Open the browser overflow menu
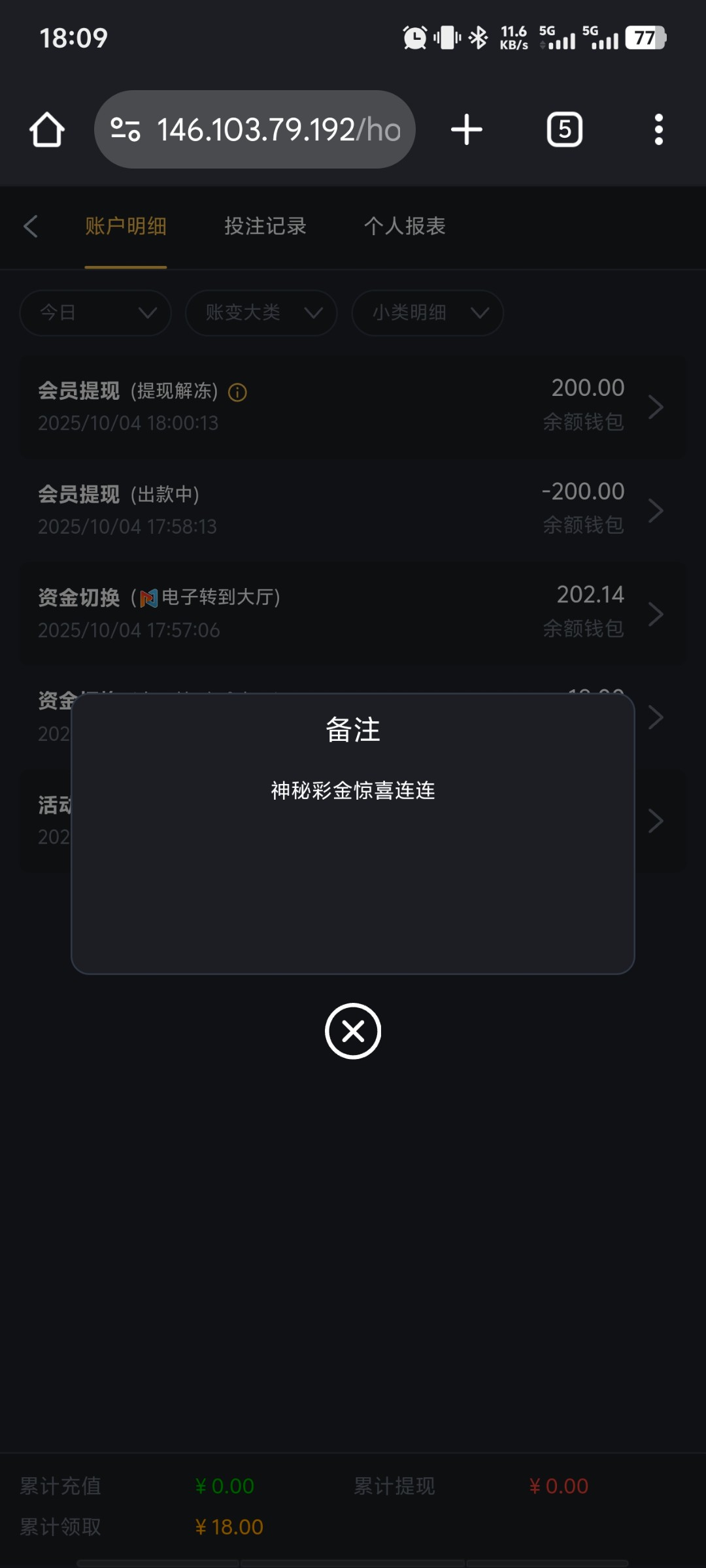 pyautogui.click(x=658, y=129)
